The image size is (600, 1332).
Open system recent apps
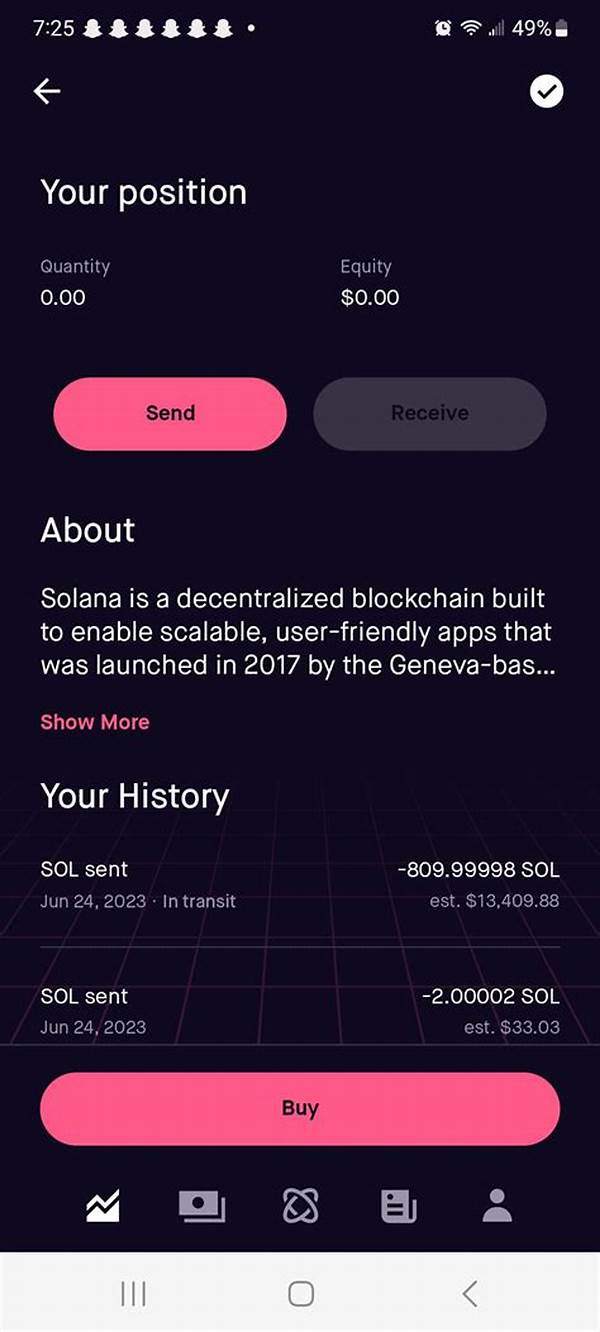coord(133,1293)
